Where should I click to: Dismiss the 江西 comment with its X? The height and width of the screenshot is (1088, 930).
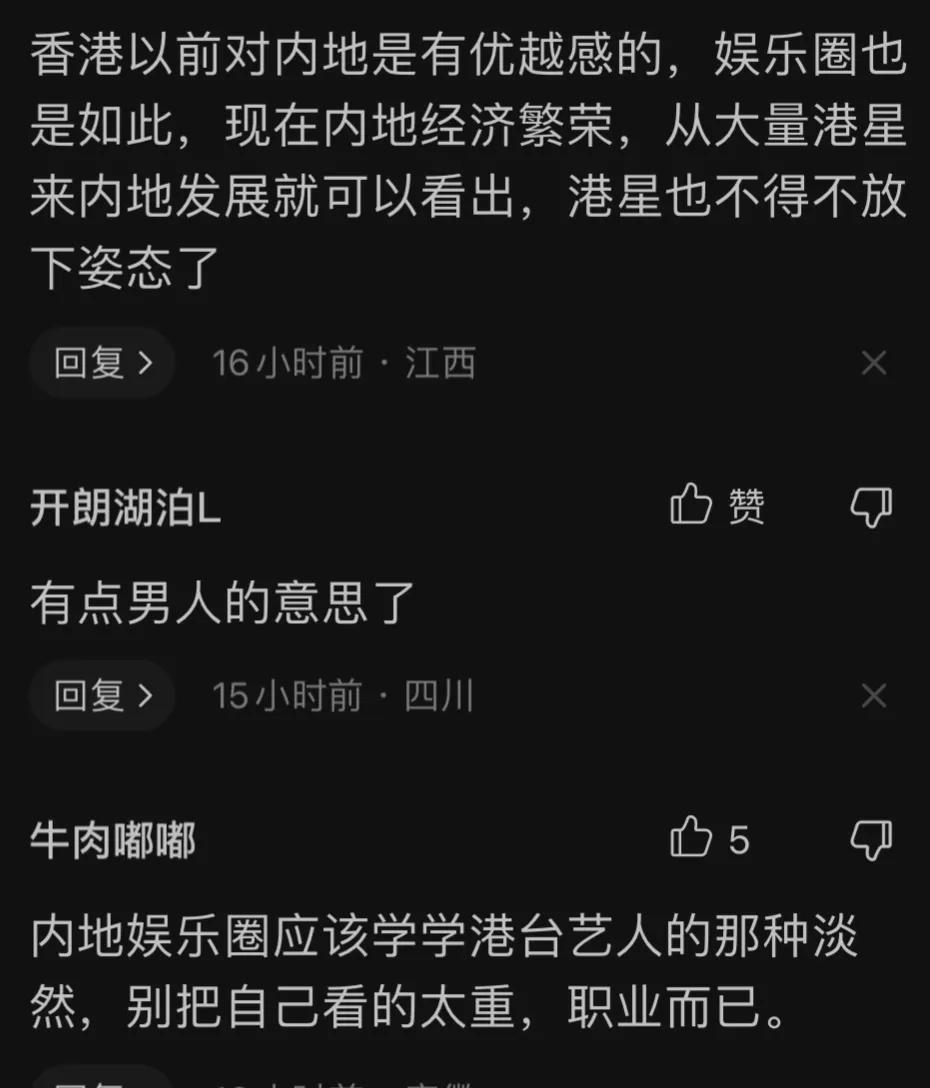click(874, 363)
